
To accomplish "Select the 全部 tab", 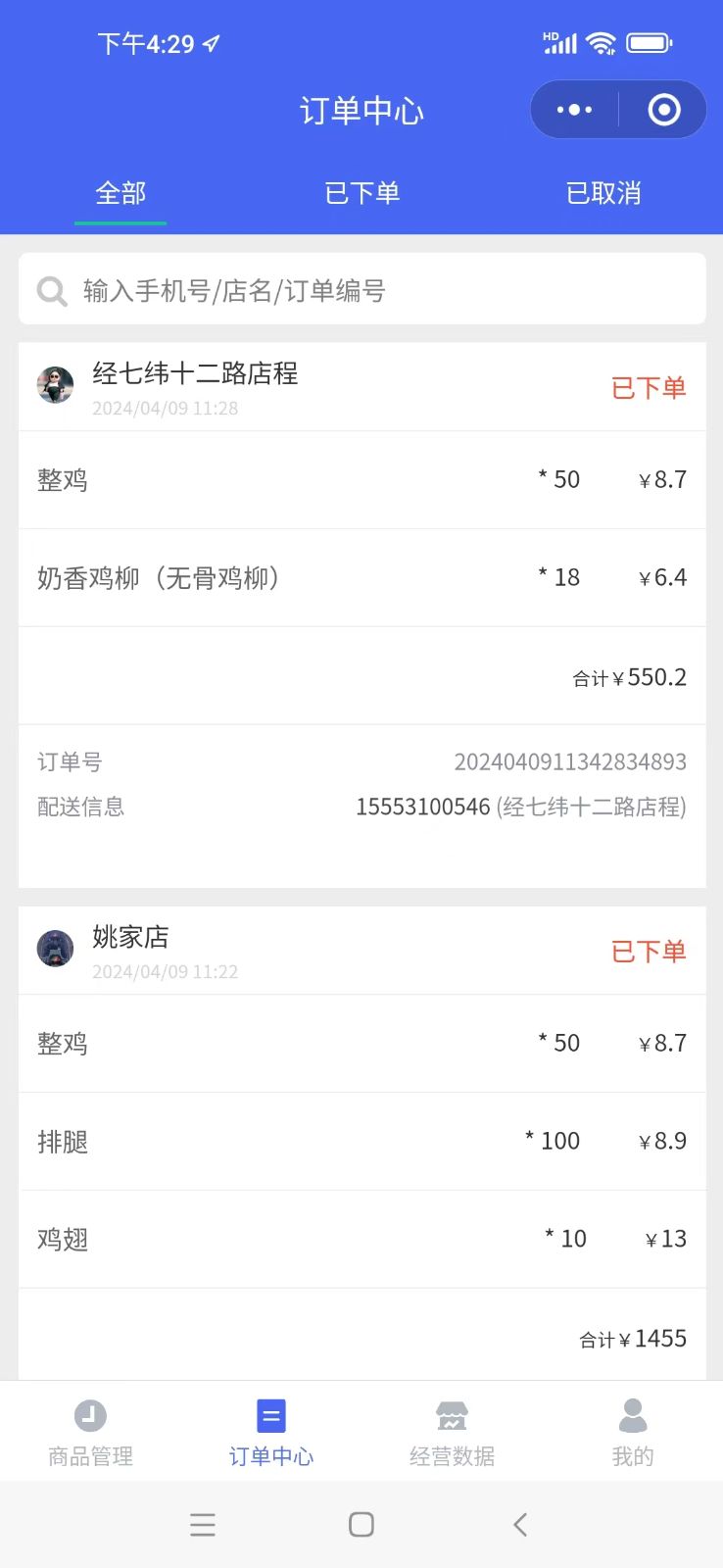I will 120,193.
